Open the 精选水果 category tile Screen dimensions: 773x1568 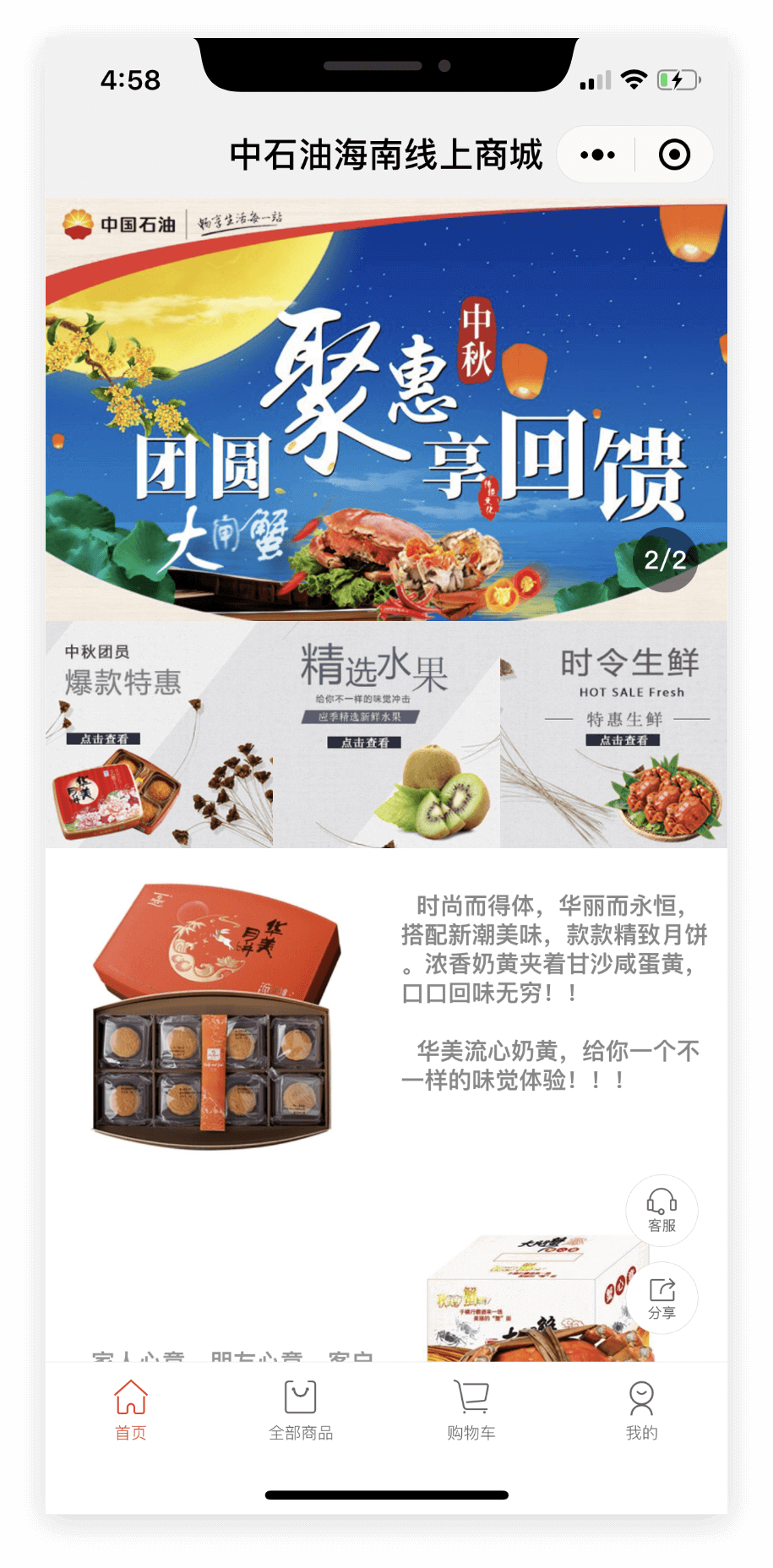click(386, 735)
